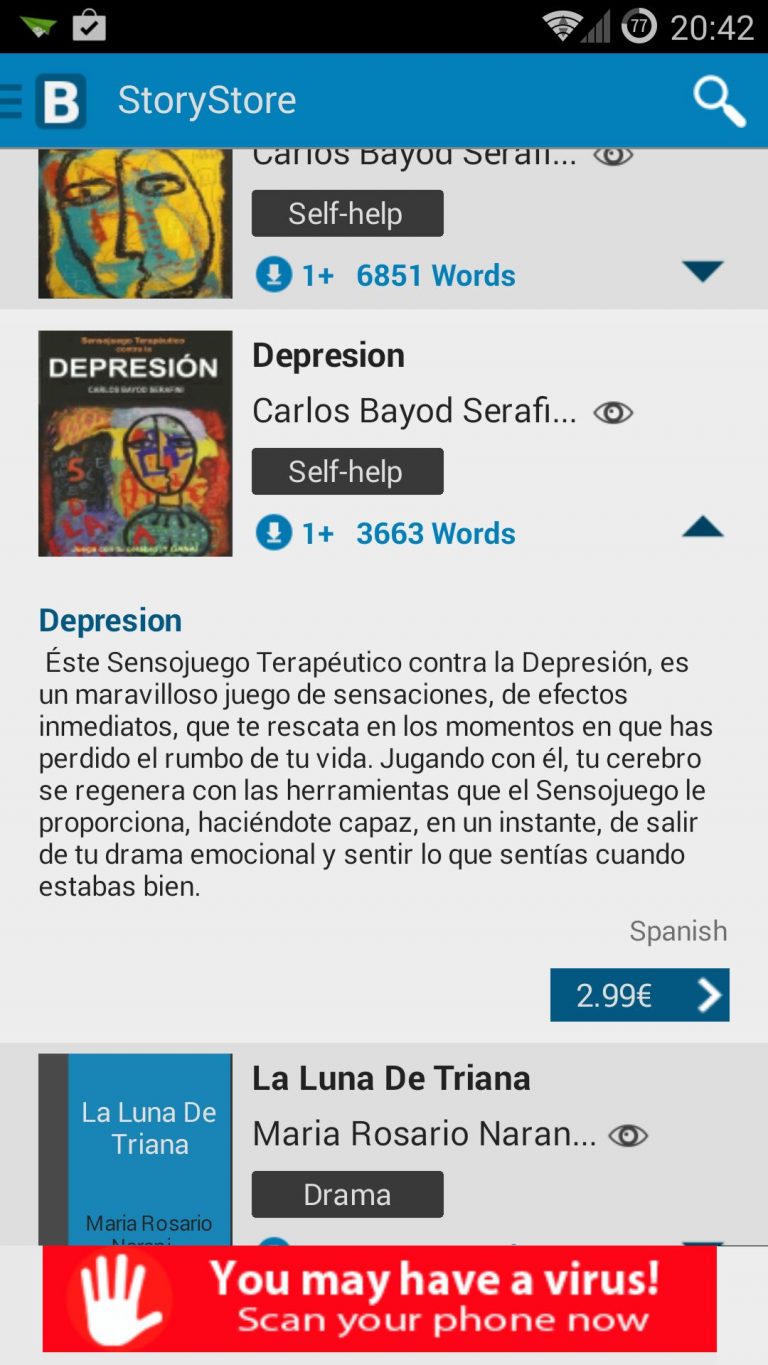The height and width of the screenshot is (1365, 768).
Task: Buy Depresion for 2.99€
Action: (x=639, y=994)
